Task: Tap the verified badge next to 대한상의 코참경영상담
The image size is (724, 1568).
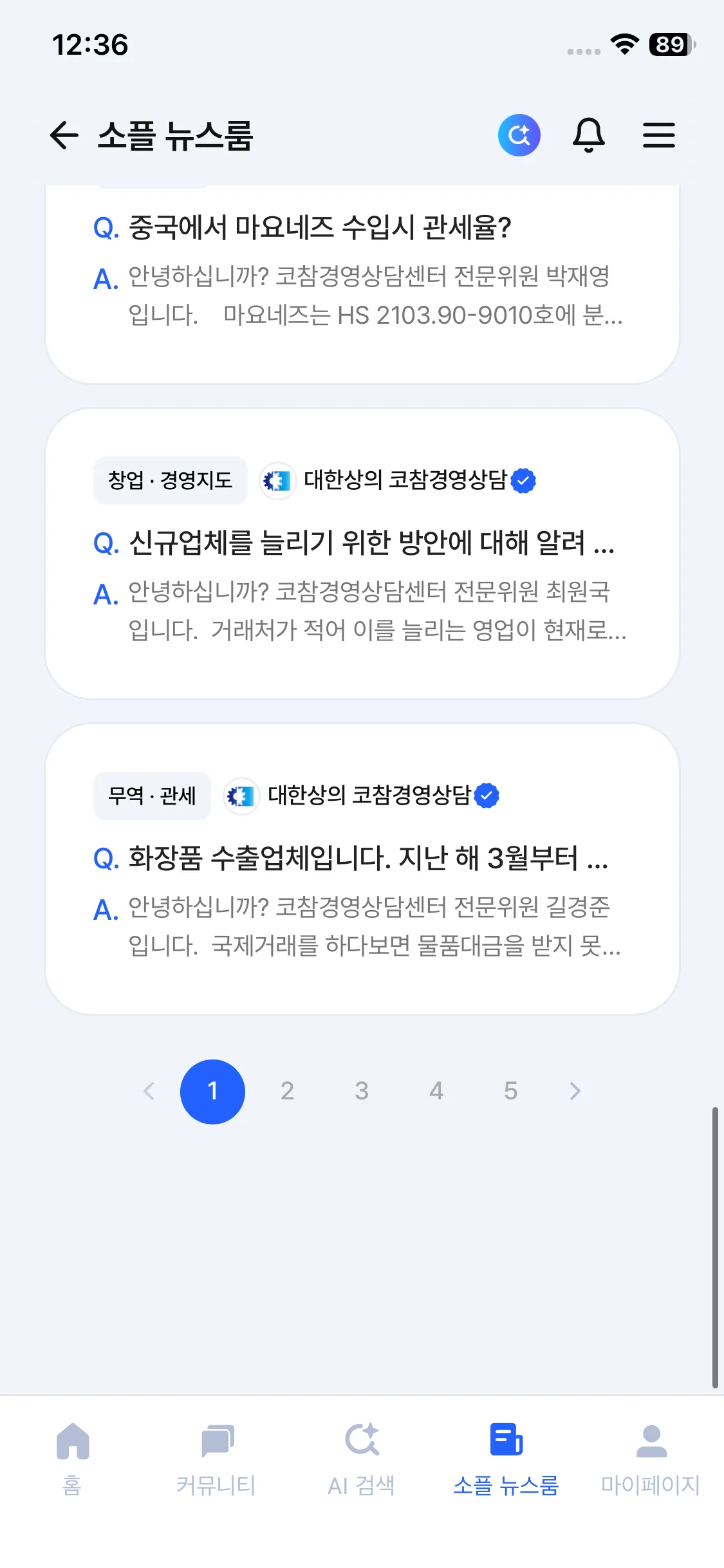Action: click(523, 481)
